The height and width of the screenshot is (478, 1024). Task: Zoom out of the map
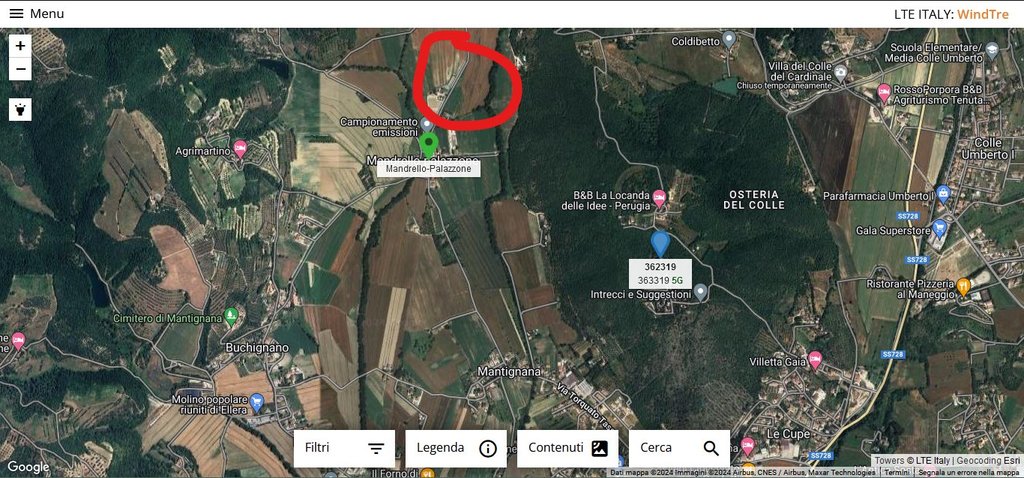20,70
